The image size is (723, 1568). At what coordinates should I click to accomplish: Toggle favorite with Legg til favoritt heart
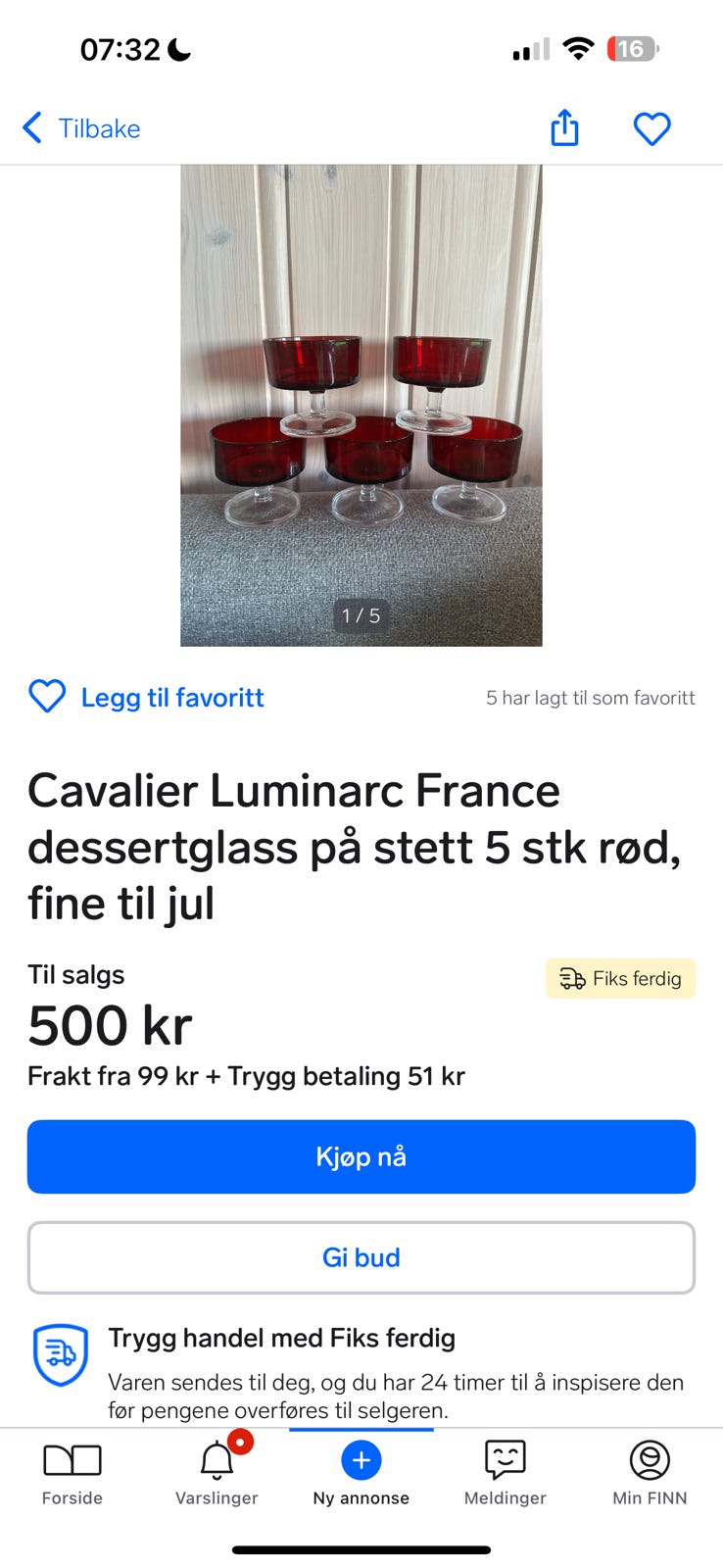[46, 697]
